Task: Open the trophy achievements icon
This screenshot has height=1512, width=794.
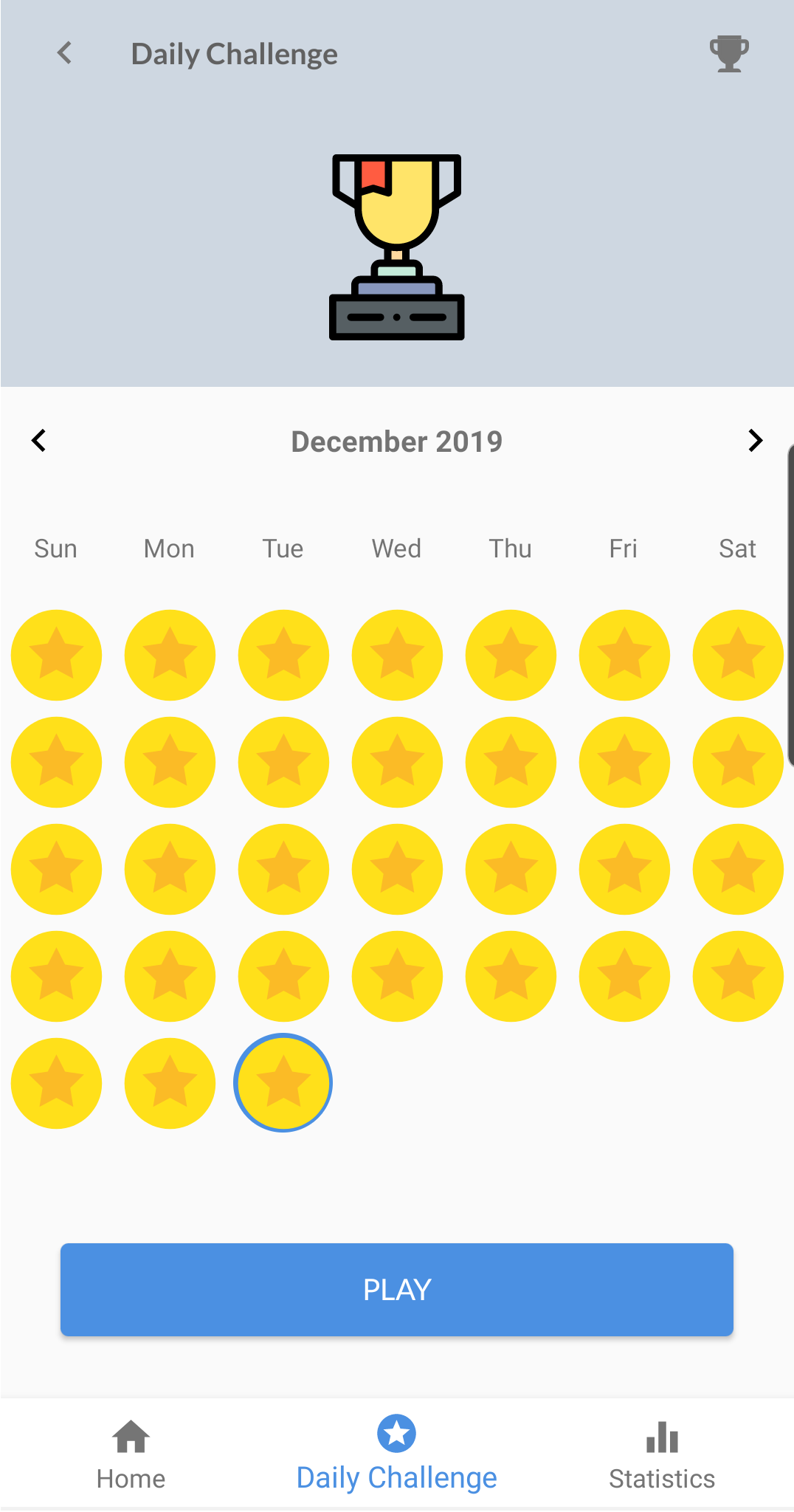Action: [729, 54]
